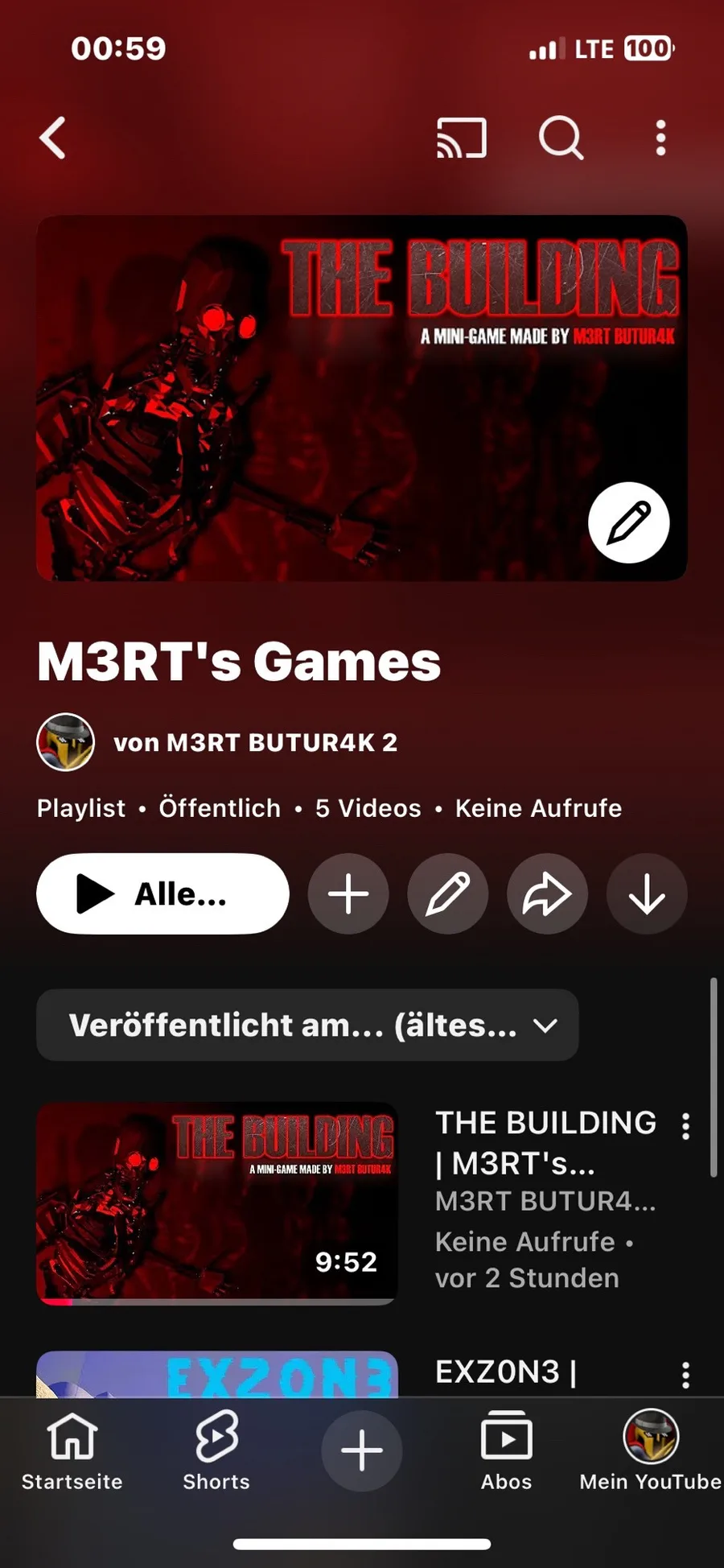
Task: Open more options for THE BUILDING video
Action: 685,1127
